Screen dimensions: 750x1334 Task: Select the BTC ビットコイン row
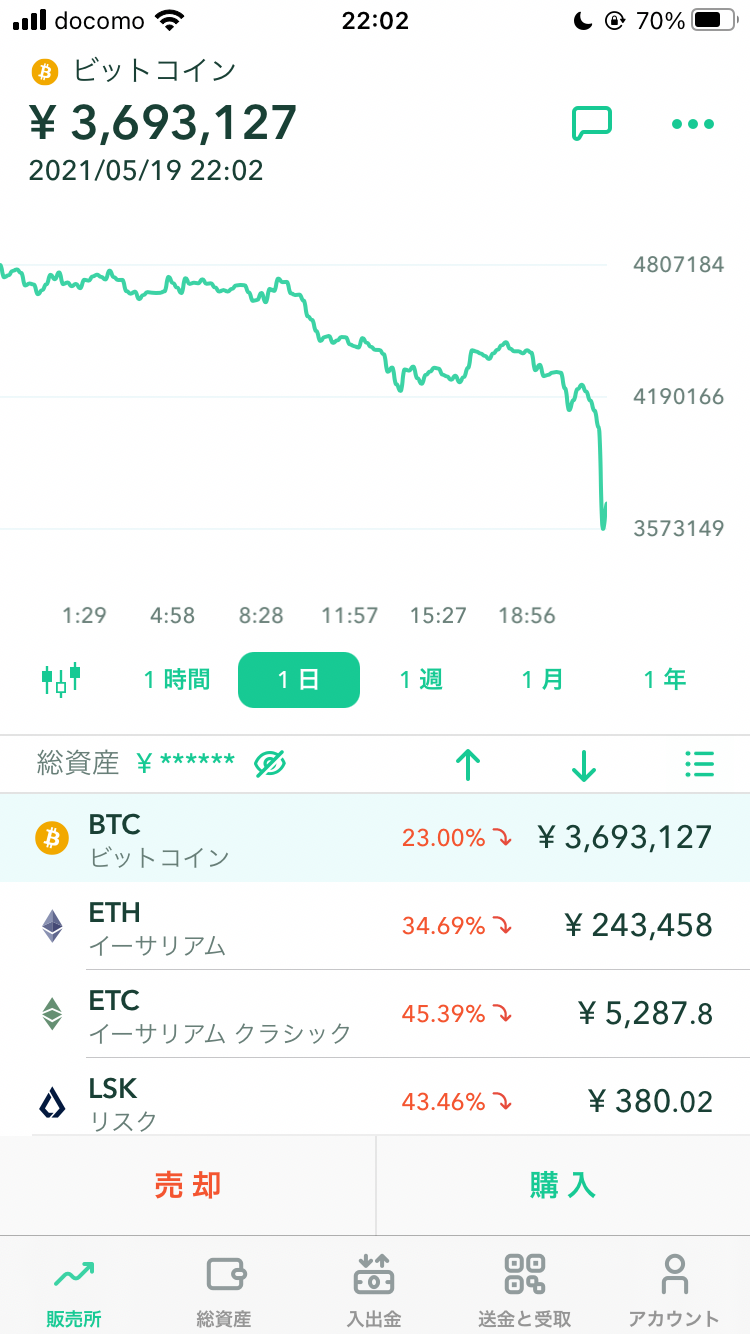(375, 838)
